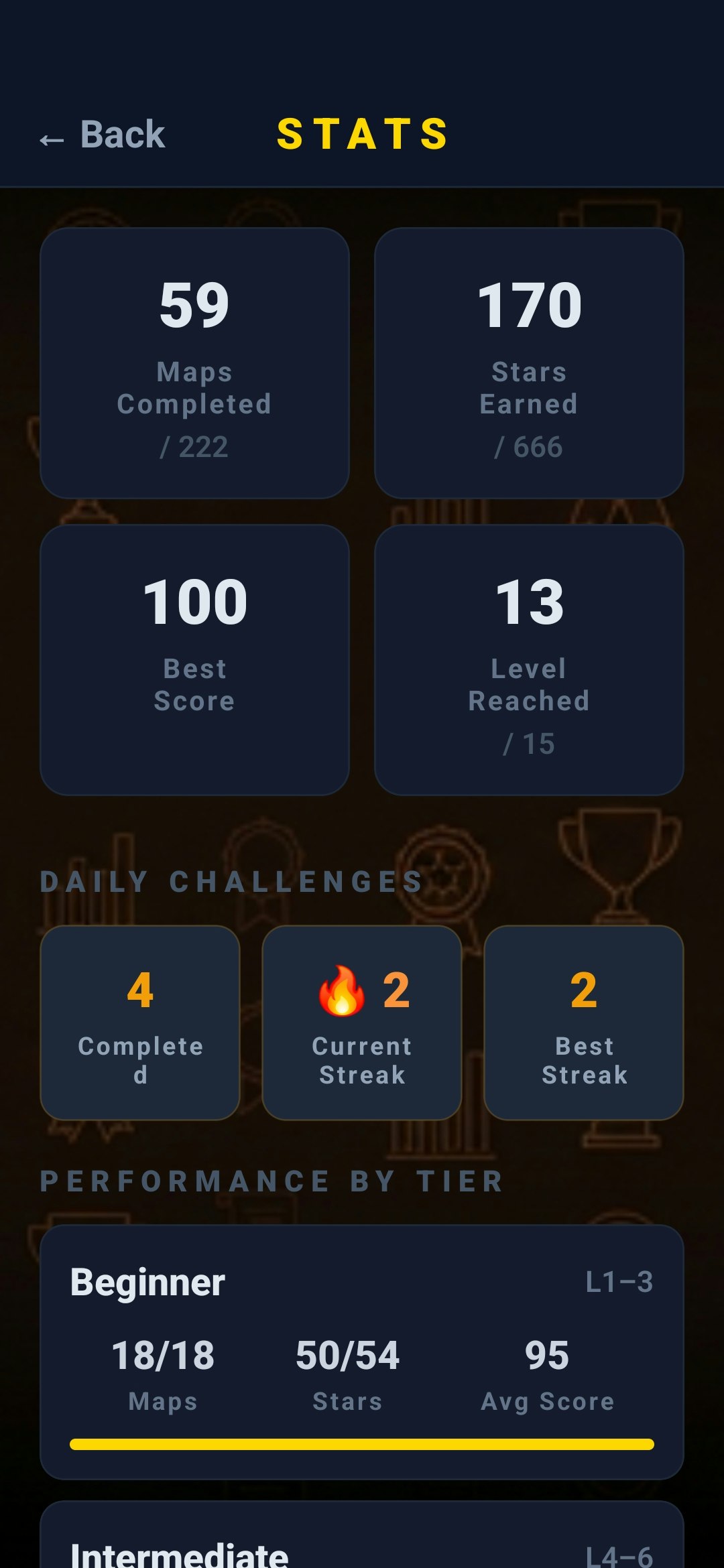Go back from the Stats screen
The width and height of the screenshot is (724, 1568).
pos(103,135)
